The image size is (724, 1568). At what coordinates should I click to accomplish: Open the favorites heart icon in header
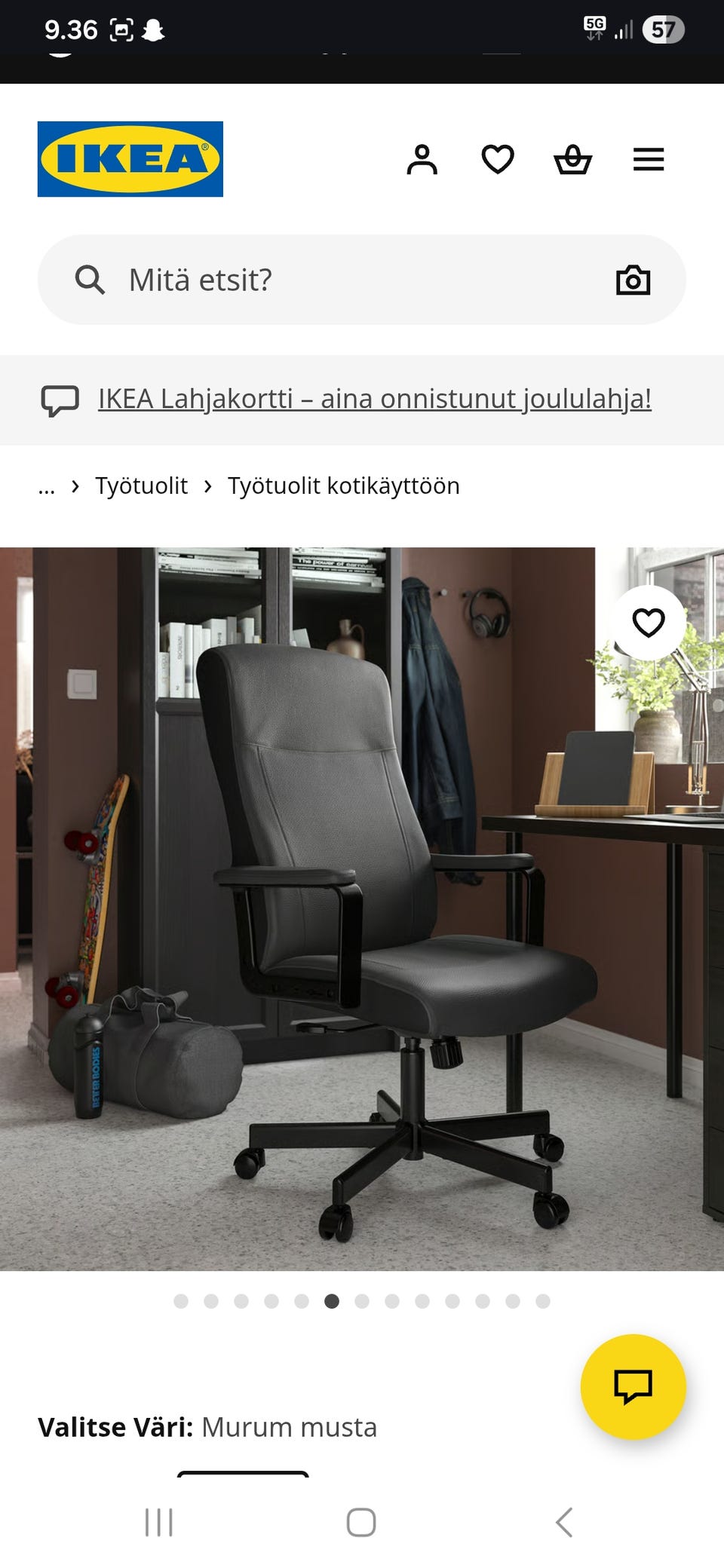(499, 159)
